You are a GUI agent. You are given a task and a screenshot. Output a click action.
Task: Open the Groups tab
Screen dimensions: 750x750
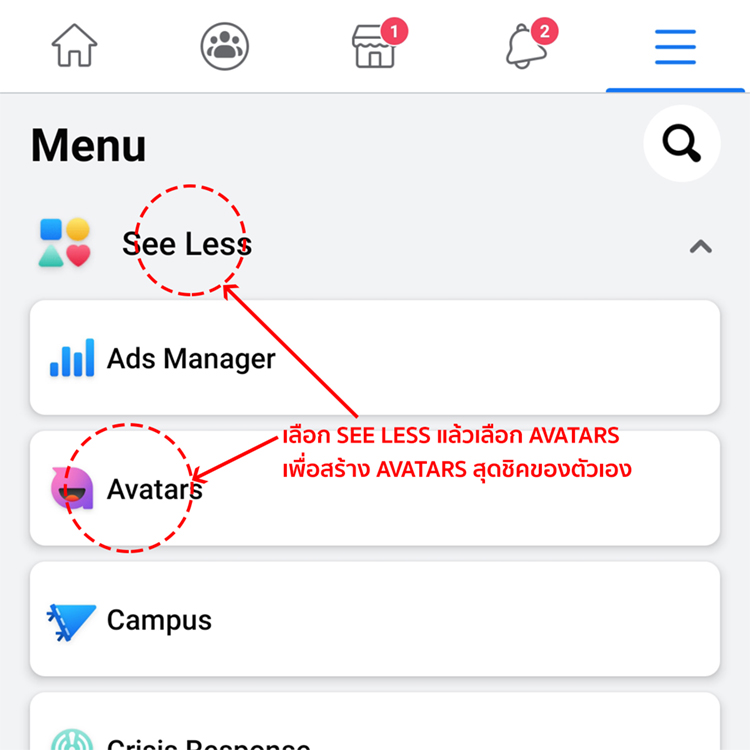pyautogui.click(x=225, y=46)
